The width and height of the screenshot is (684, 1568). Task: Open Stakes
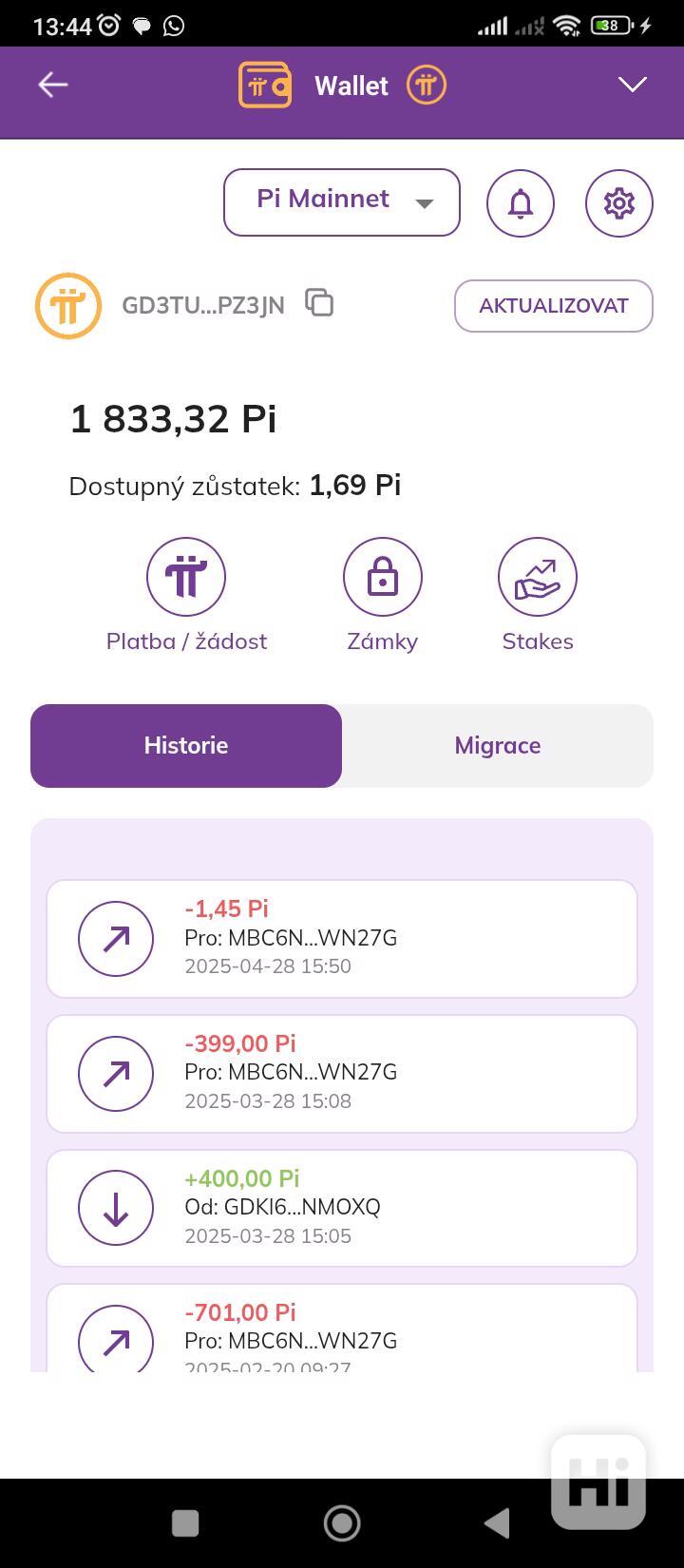[538, 596]
